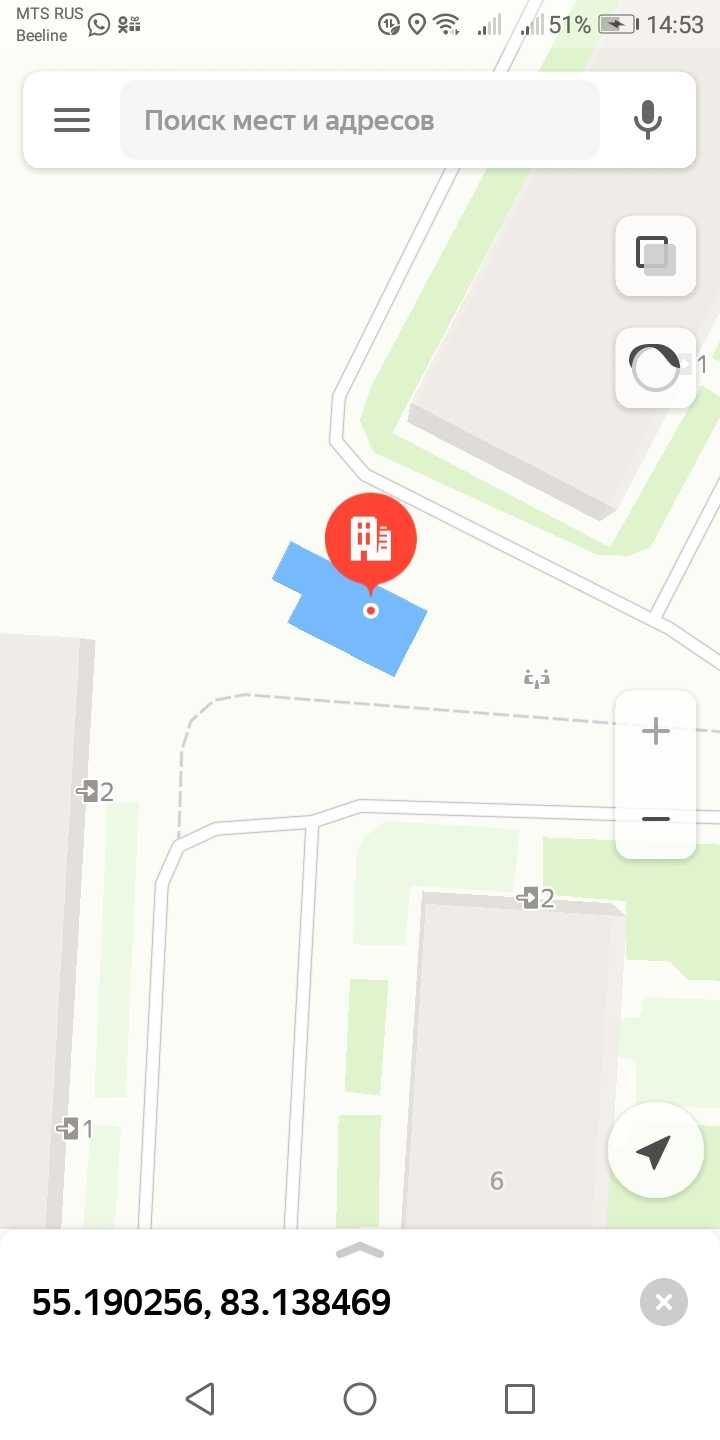The image size is (720, 1440).
Task: Open the hamburger menu
Action: (72, 121)
